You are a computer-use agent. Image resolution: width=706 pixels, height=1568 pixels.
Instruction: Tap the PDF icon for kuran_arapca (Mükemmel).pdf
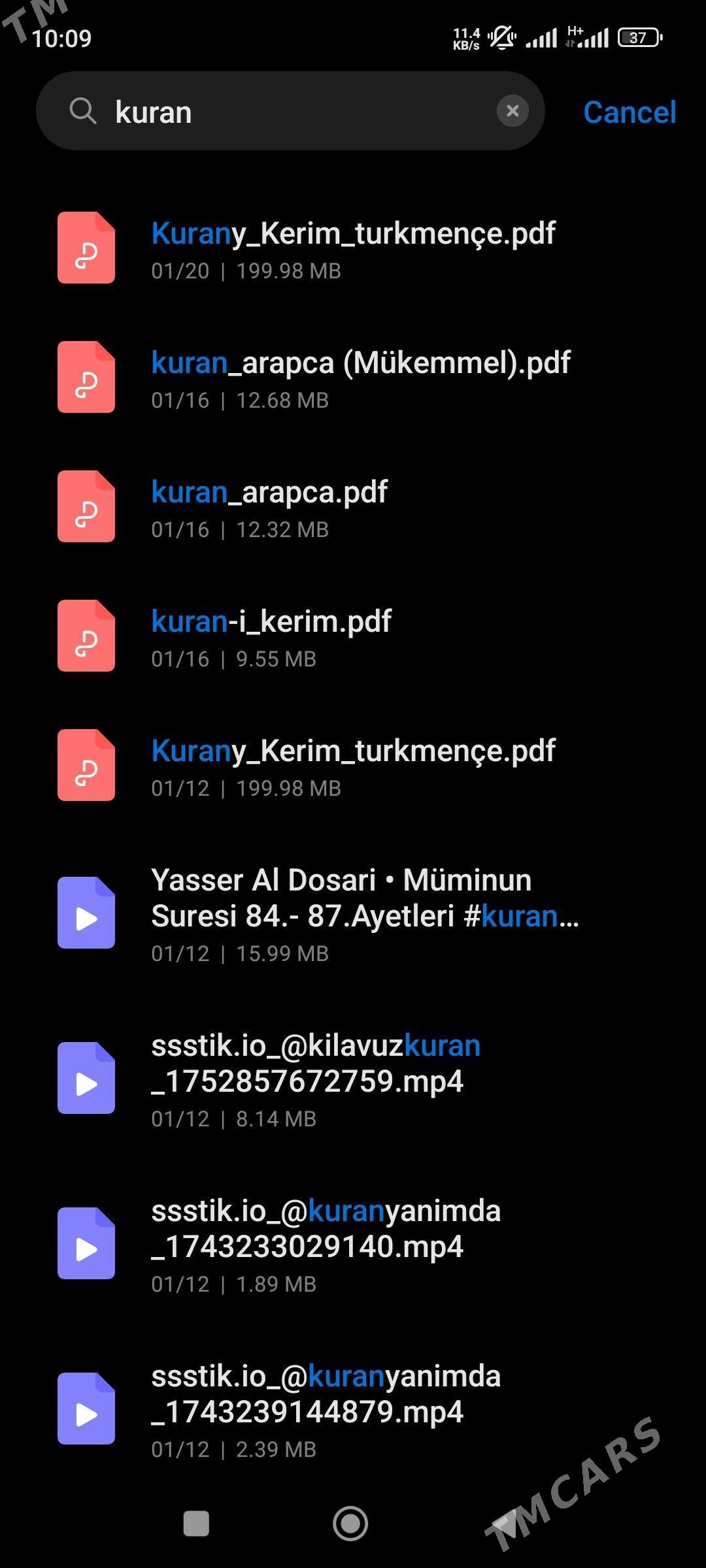(86, 378)
